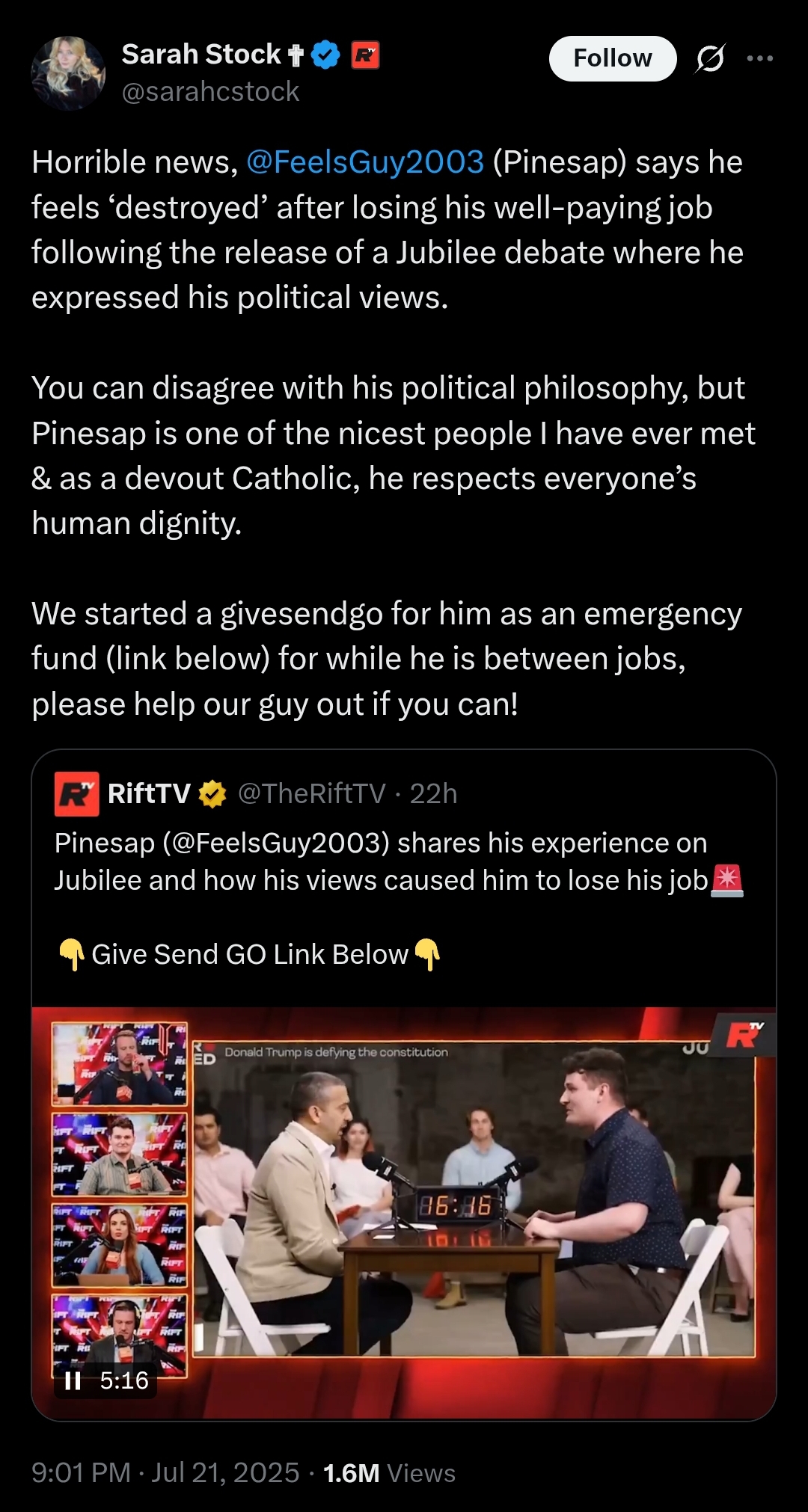The image size is (808, 1512).
Task: Open the RiftTV affiliate badge next to name
Action: point(365,55)
